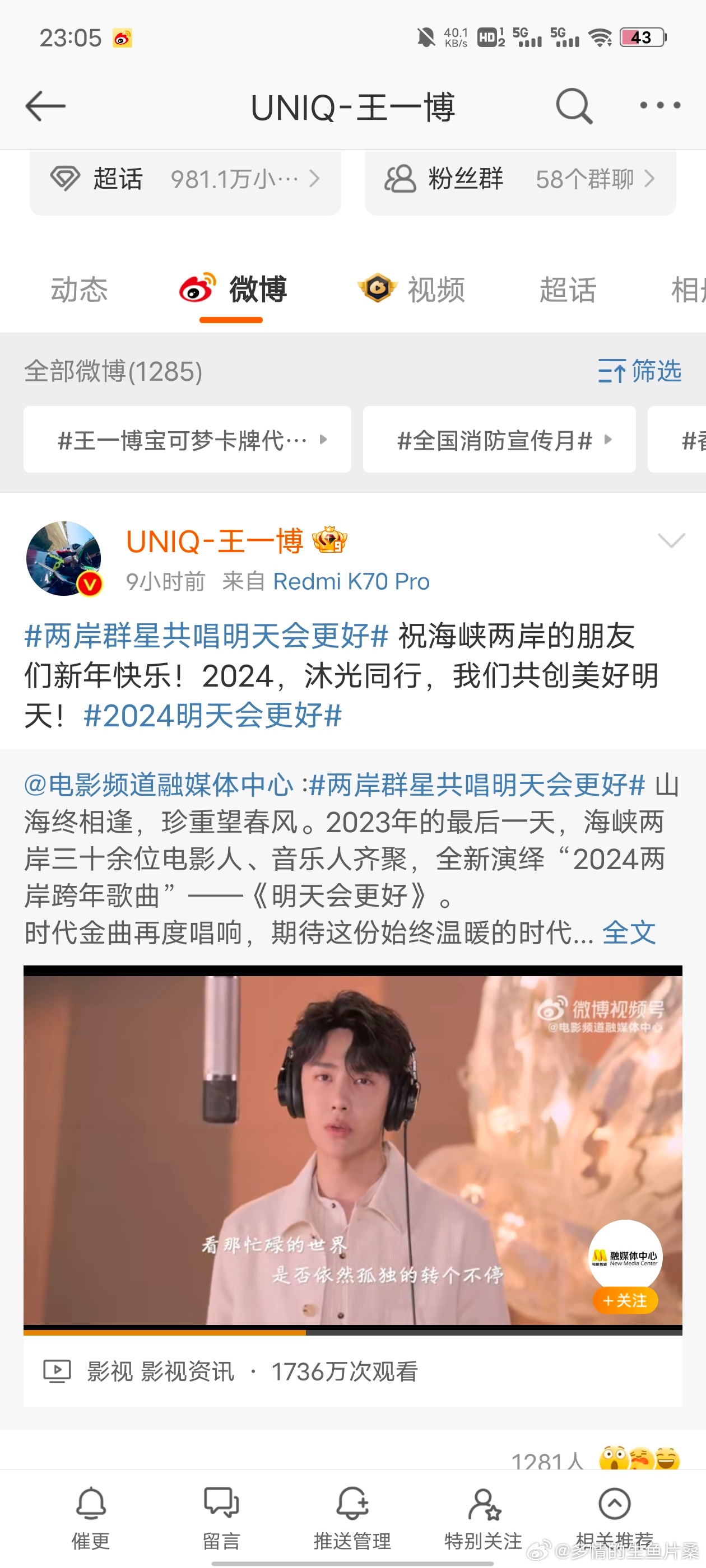Open the search on Wang Yibo's profile
706x1568 pixels.
click(573, 105)
